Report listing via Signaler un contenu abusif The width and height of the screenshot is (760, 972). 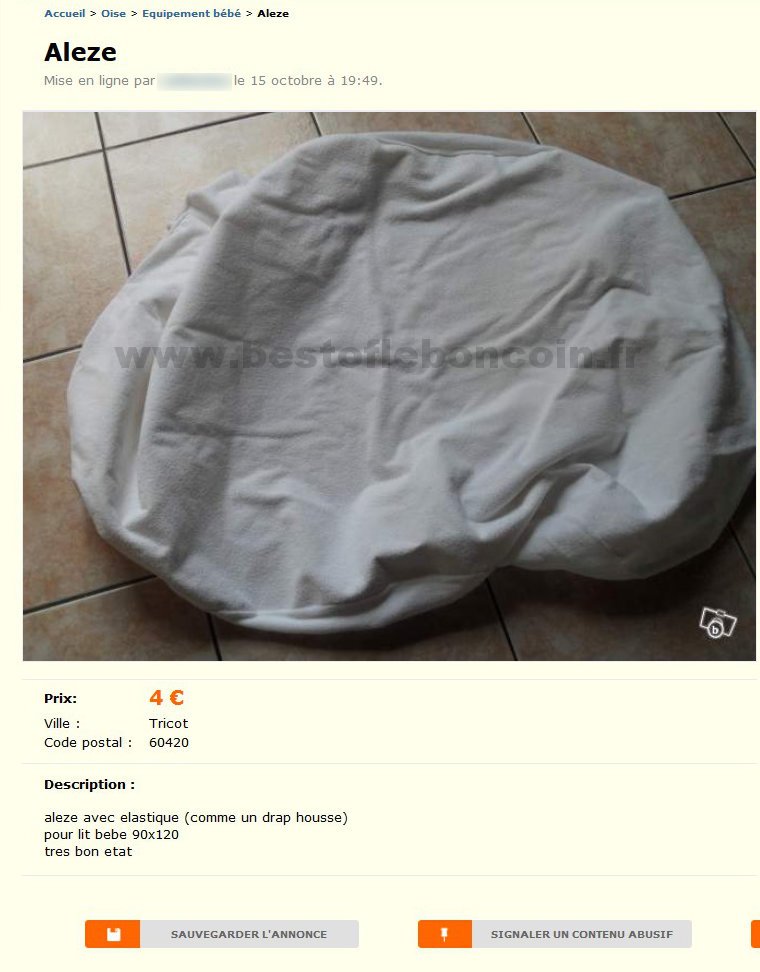click(x=555, y=934)
